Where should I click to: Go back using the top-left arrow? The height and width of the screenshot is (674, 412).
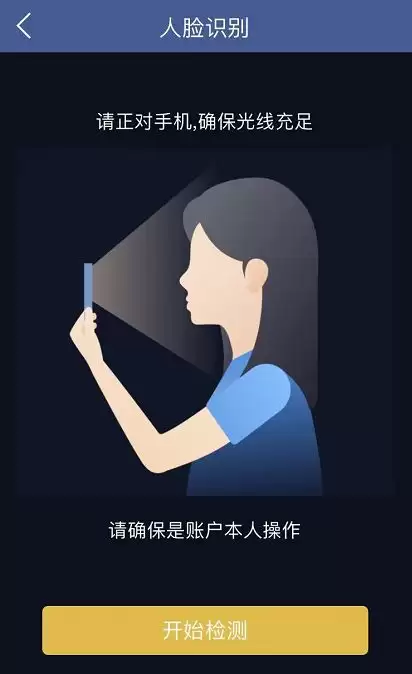coord(24,26)
